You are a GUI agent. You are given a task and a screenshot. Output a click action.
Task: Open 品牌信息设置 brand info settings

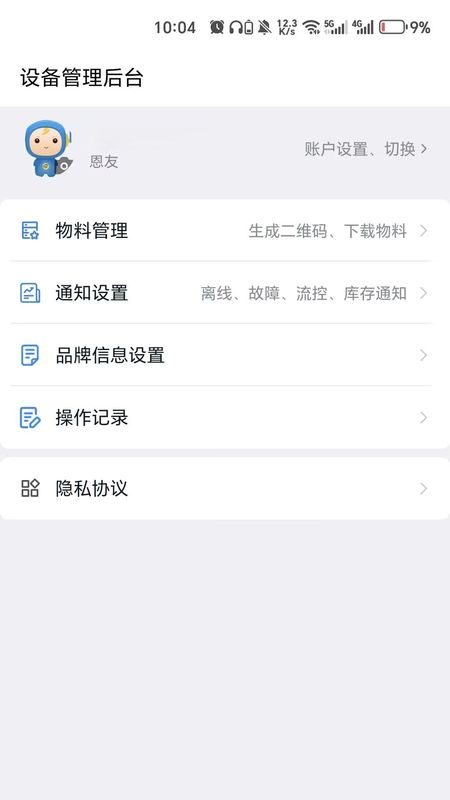tap(224, 355)
